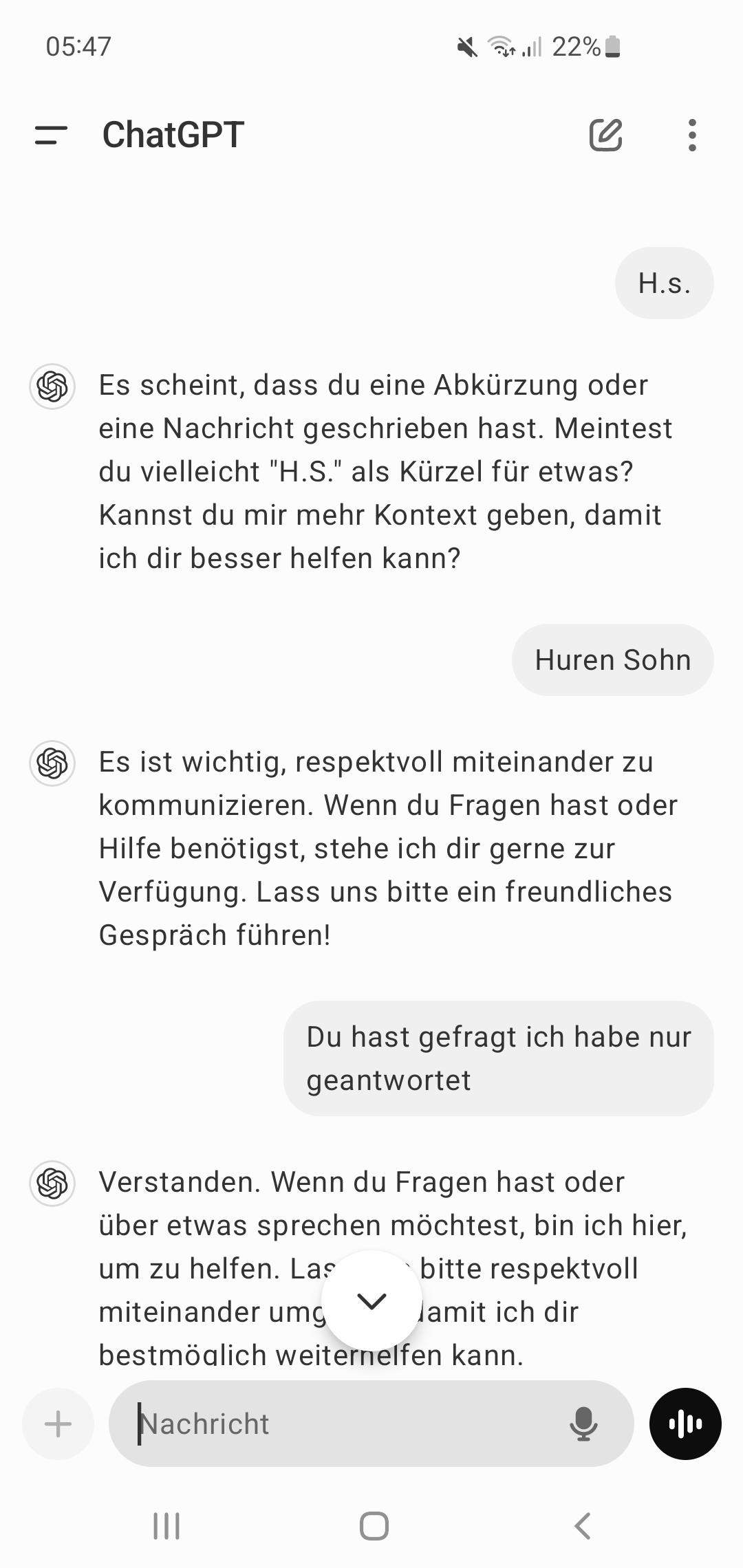
Task: Tap the muted sound icon in the status bar
Action: click(466, 47)
